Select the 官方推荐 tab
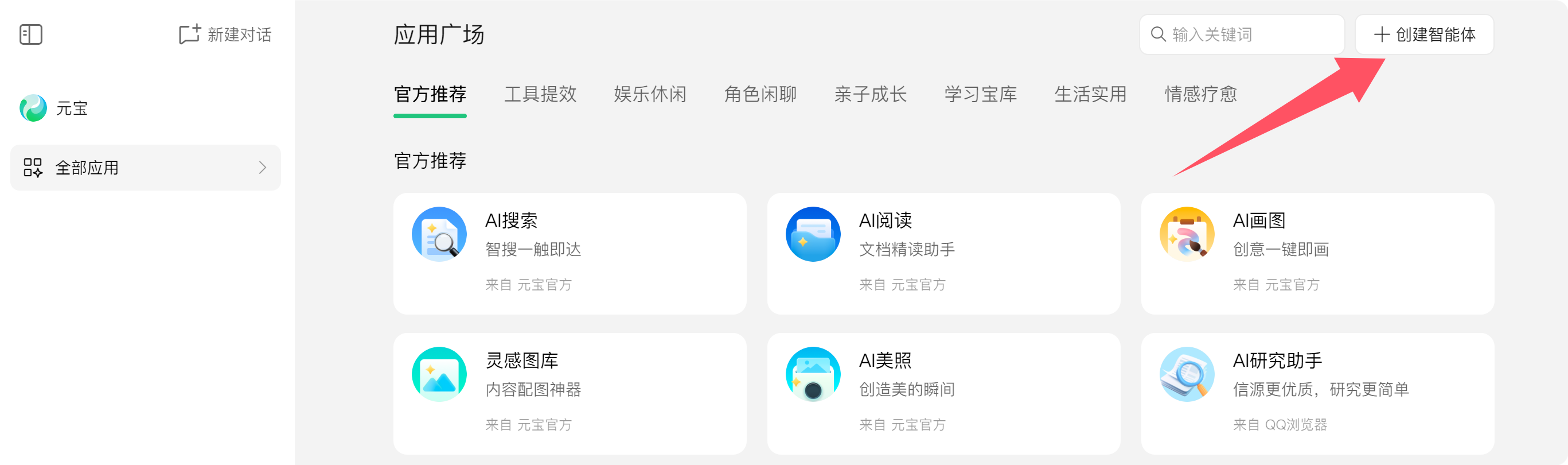Viewport: 1568px width, 465px height. point(430,95)
